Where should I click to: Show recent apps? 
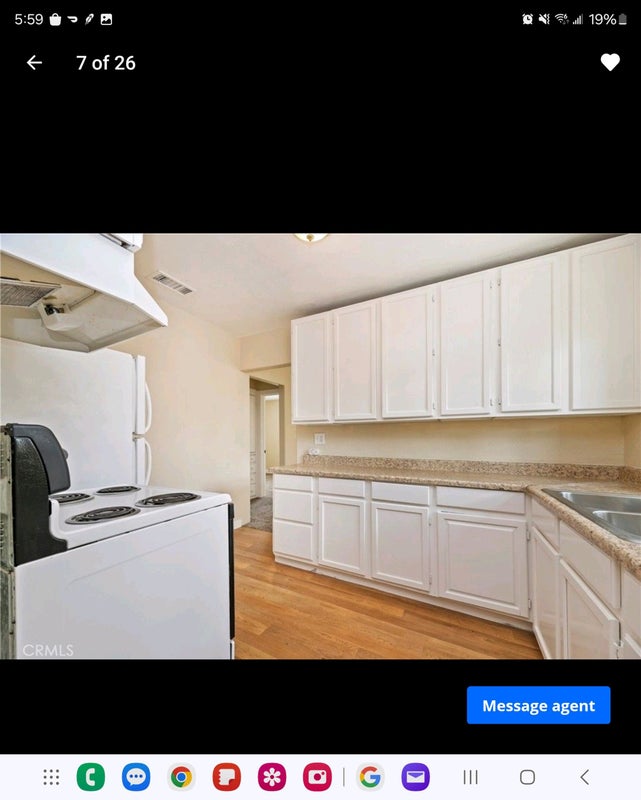click(x=470, y=777)
